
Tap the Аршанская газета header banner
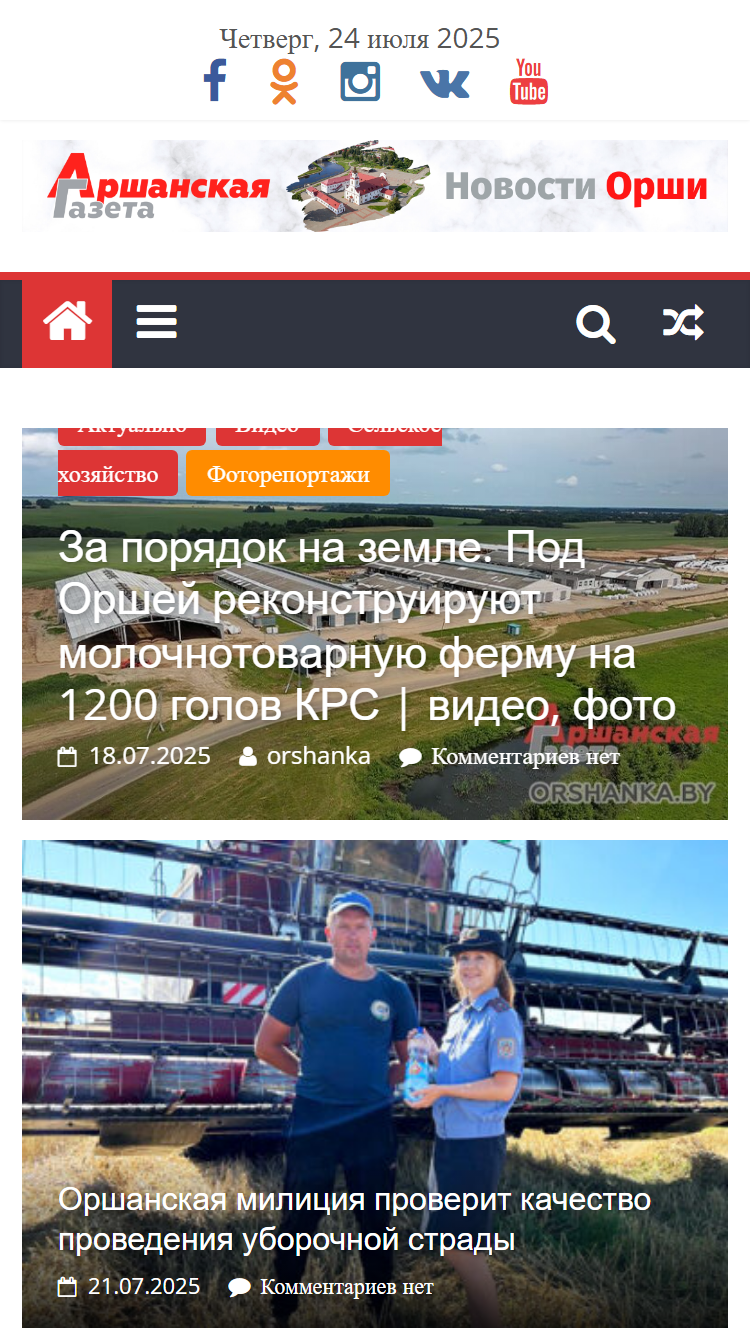point(375,186)
